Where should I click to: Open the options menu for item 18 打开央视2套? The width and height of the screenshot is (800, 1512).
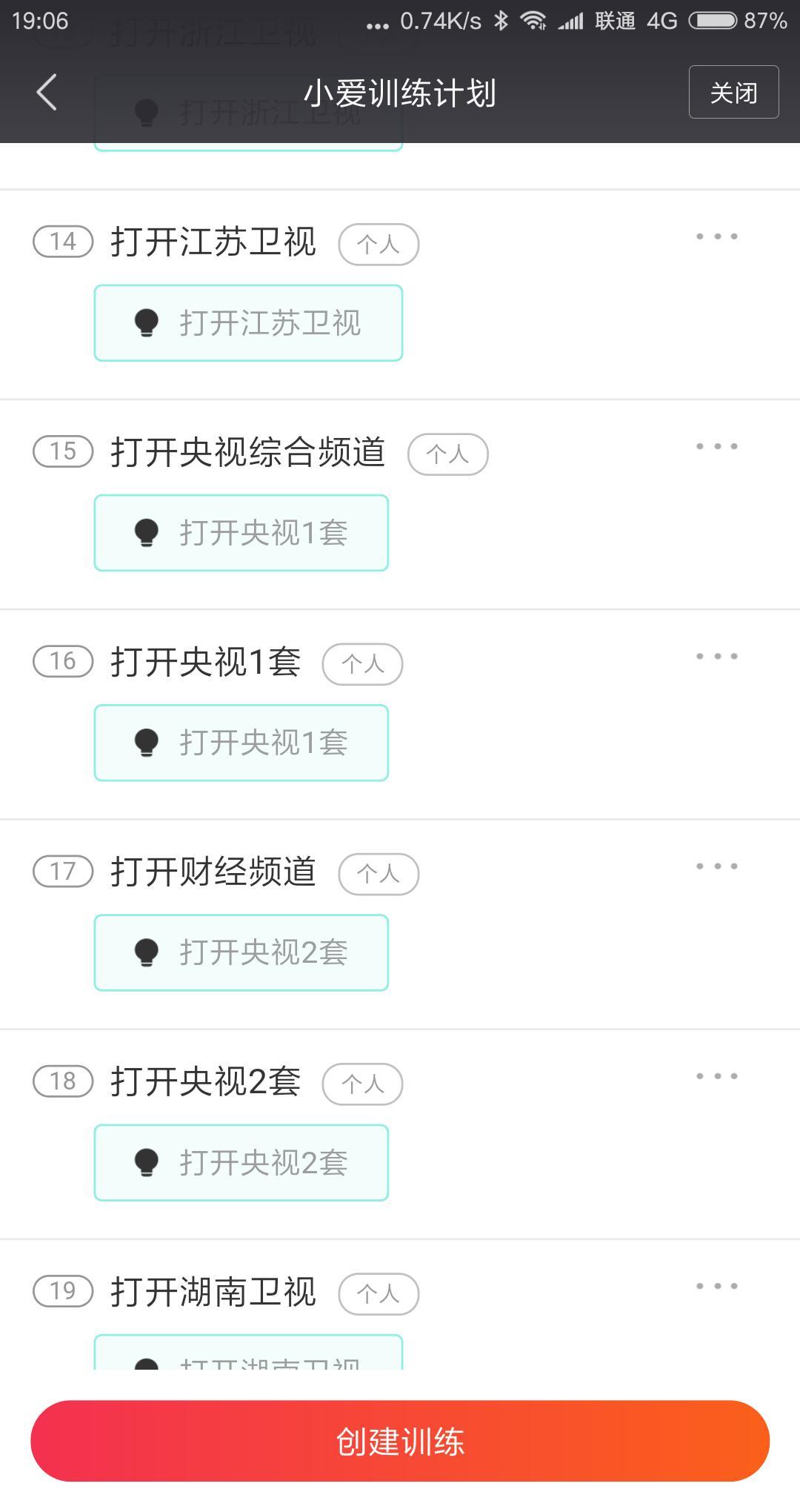[x=717, y=1075]
